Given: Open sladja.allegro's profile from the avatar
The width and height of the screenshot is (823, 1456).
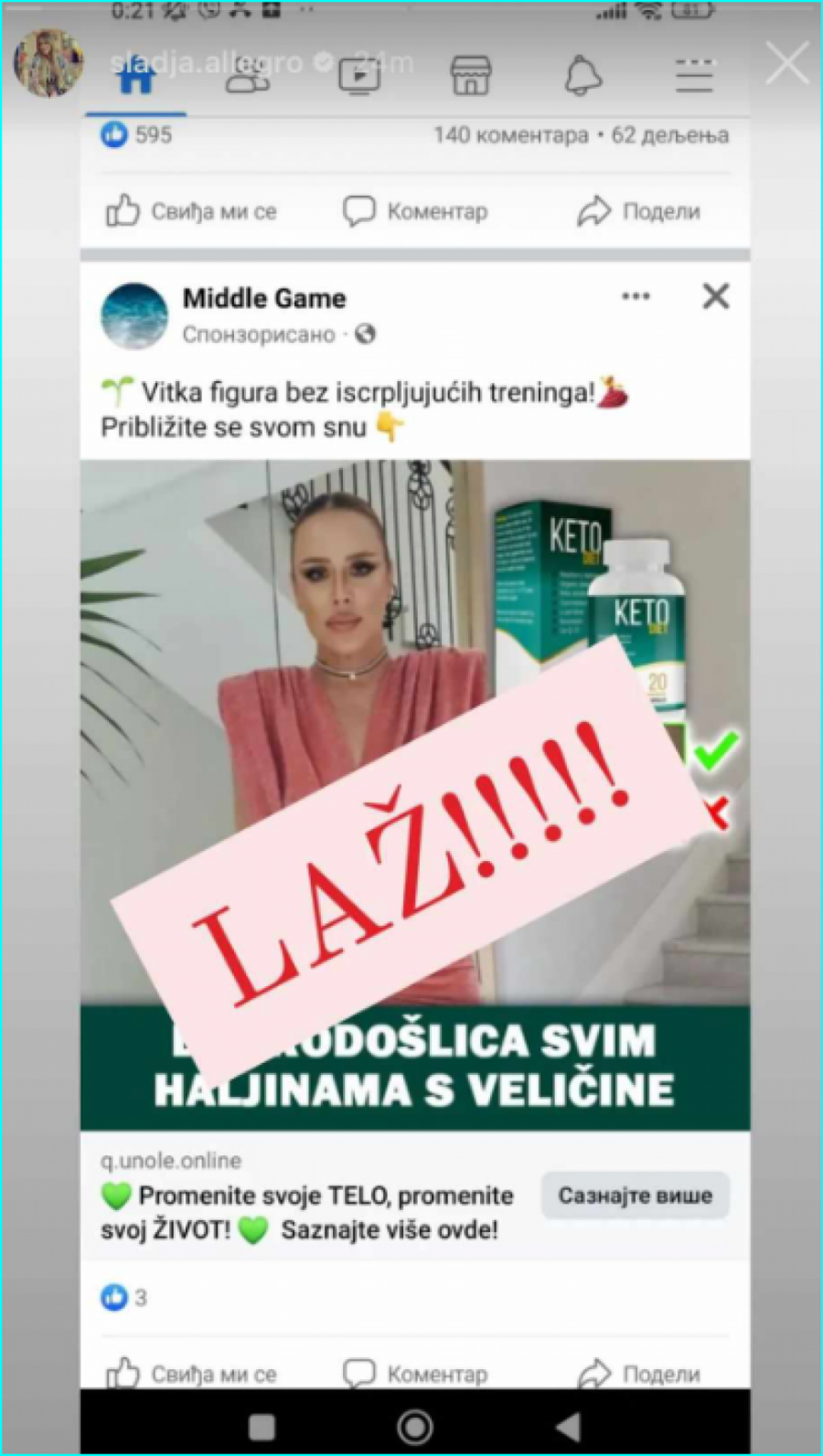Looking at the screenshot, I should click(48, 62).
